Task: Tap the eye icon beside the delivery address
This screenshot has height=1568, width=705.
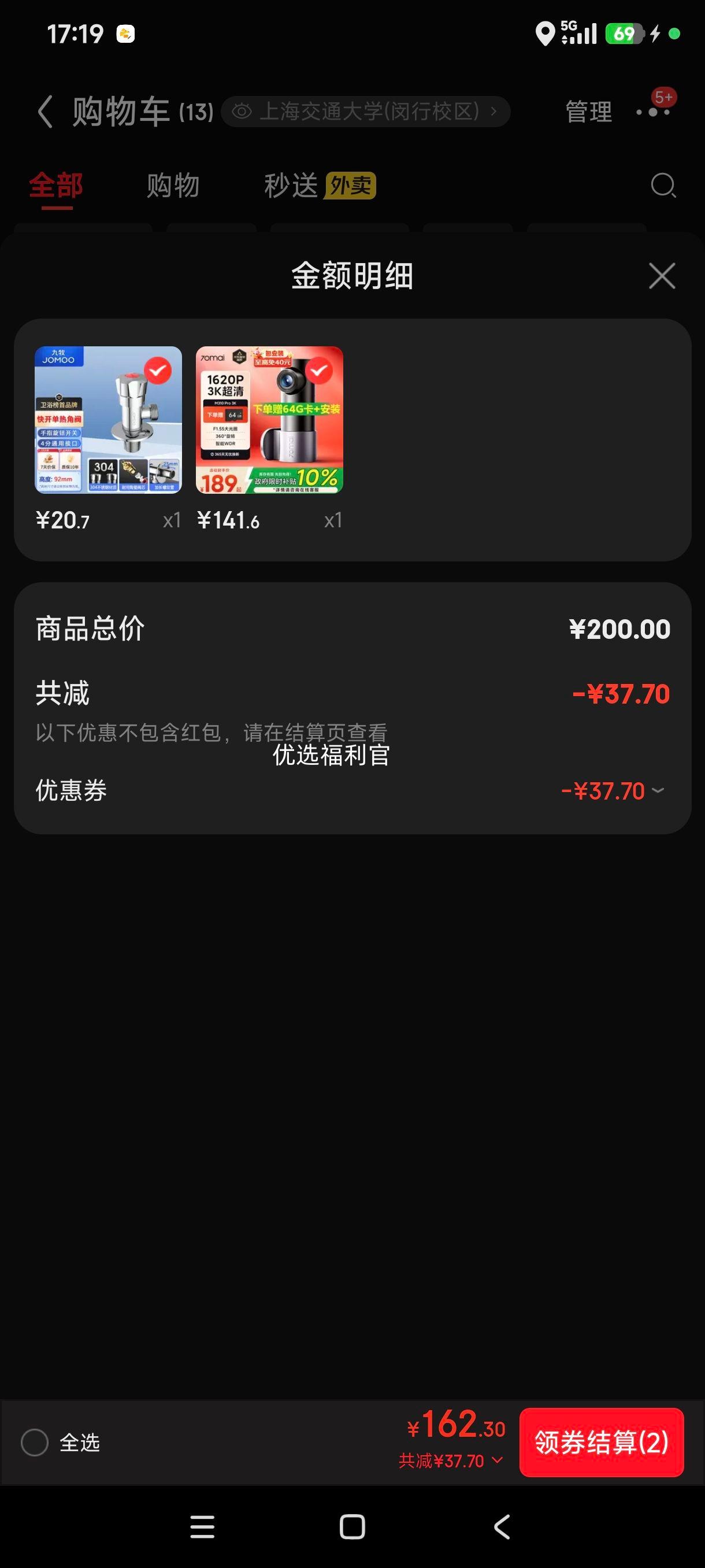Action: point(243,112)
